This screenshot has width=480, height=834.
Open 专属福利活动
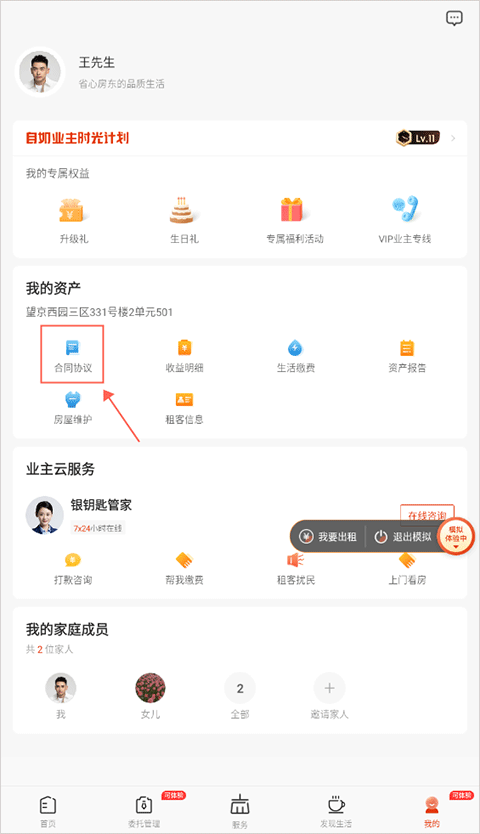tap(295, 221)
